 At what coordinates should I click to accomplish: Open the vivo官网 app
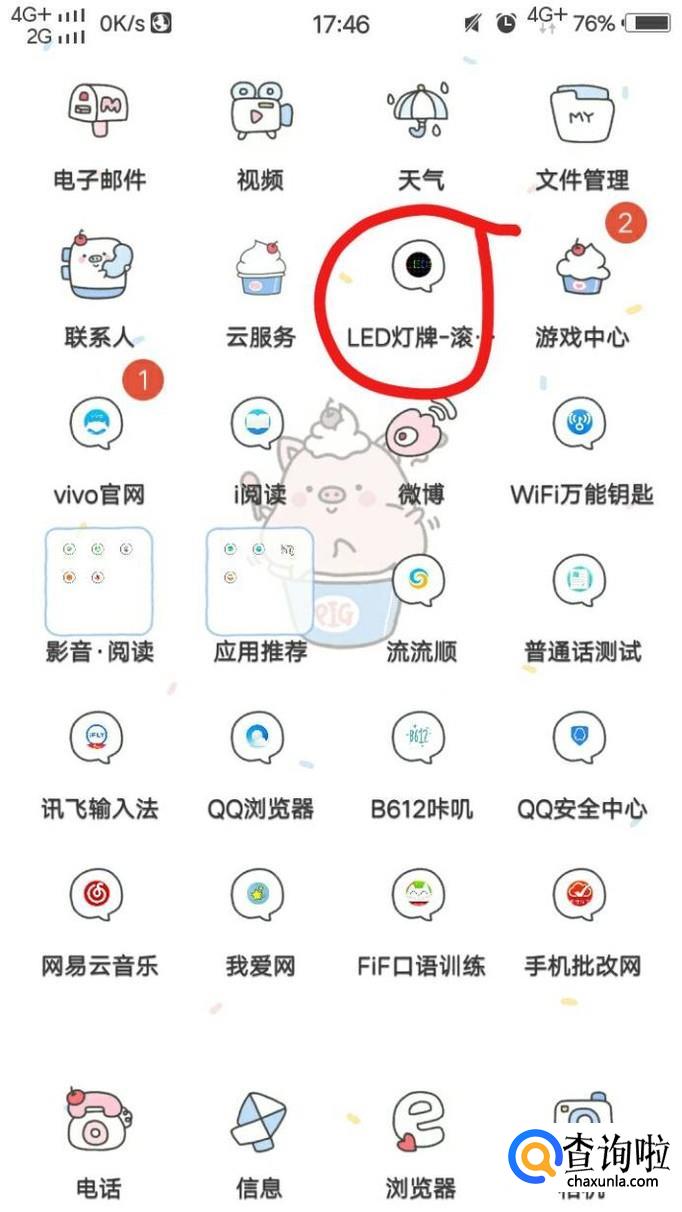pyautogui.click(x=98, y=427)
